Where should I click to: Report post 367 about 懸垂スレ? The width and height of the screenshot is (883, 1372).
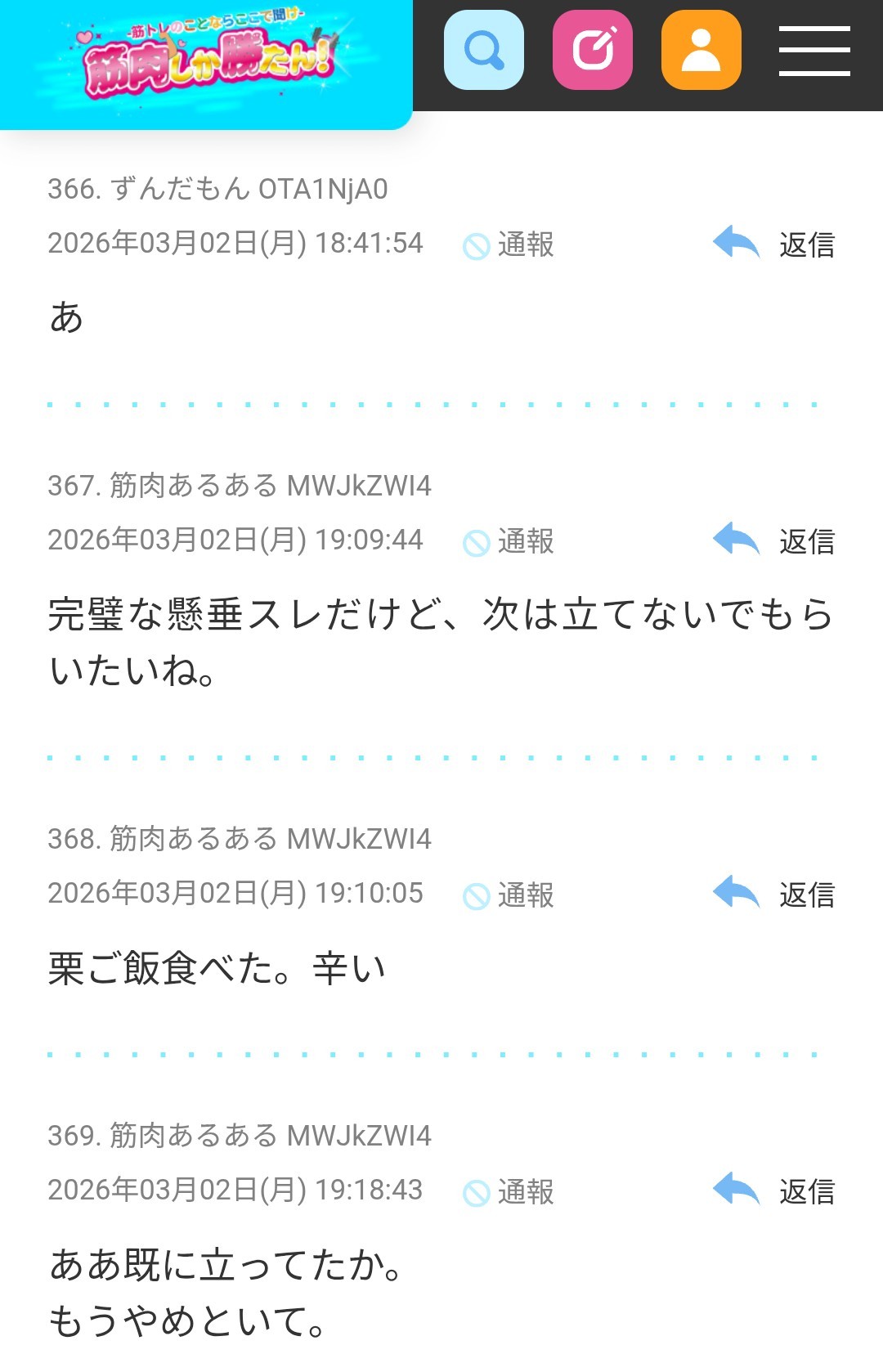pyautogui.click(x=509, y=541)
